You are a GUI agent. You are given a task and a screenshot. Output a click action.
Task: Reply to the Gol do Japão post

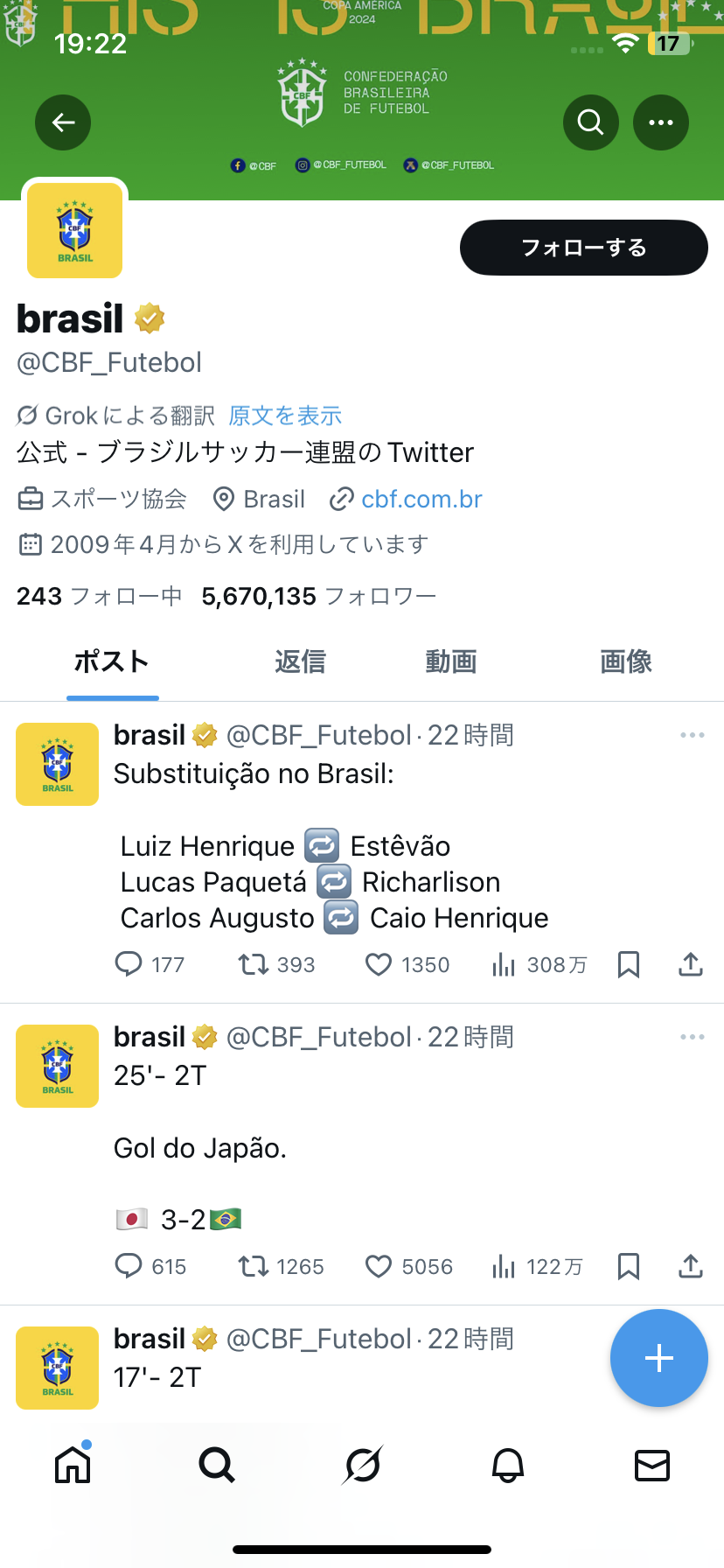[x=129, y=1266]
